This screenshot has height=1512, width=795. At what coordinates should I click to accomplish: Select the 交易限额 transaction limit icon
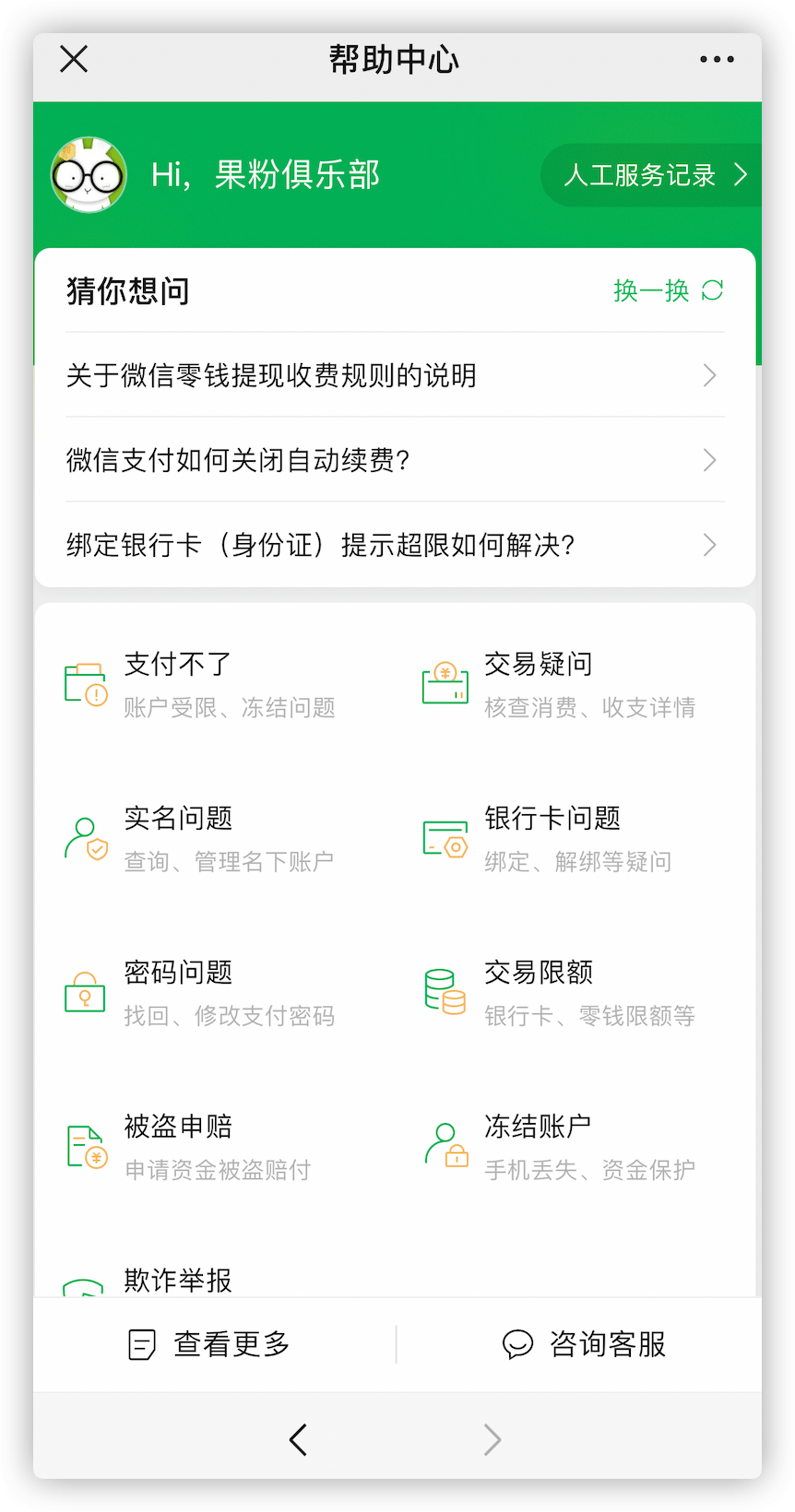pos(445,992)
